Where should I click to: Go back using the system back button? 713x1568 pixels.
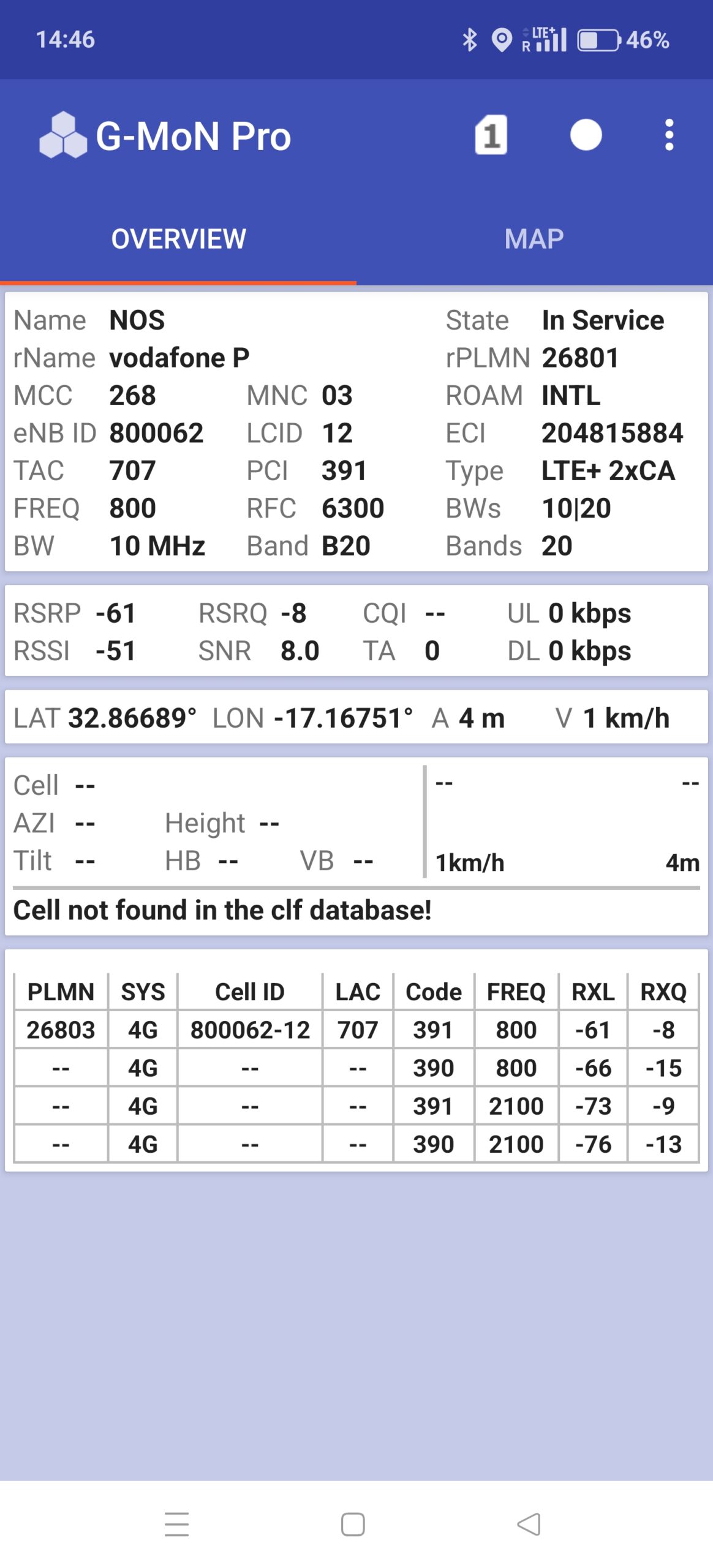529,1524
